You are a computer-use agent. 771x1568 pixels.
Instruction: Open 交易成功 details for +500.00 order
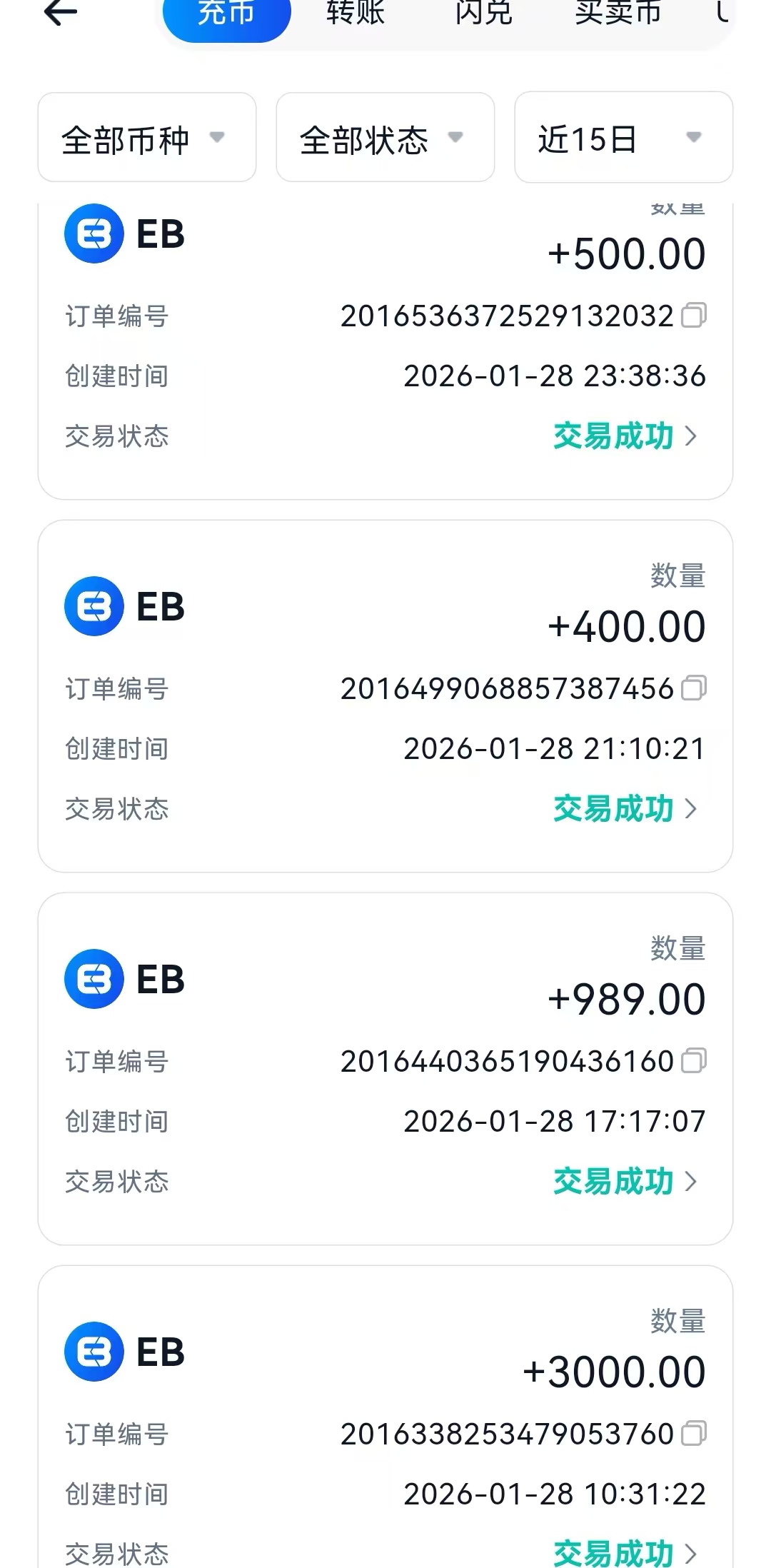coord(625,436)
